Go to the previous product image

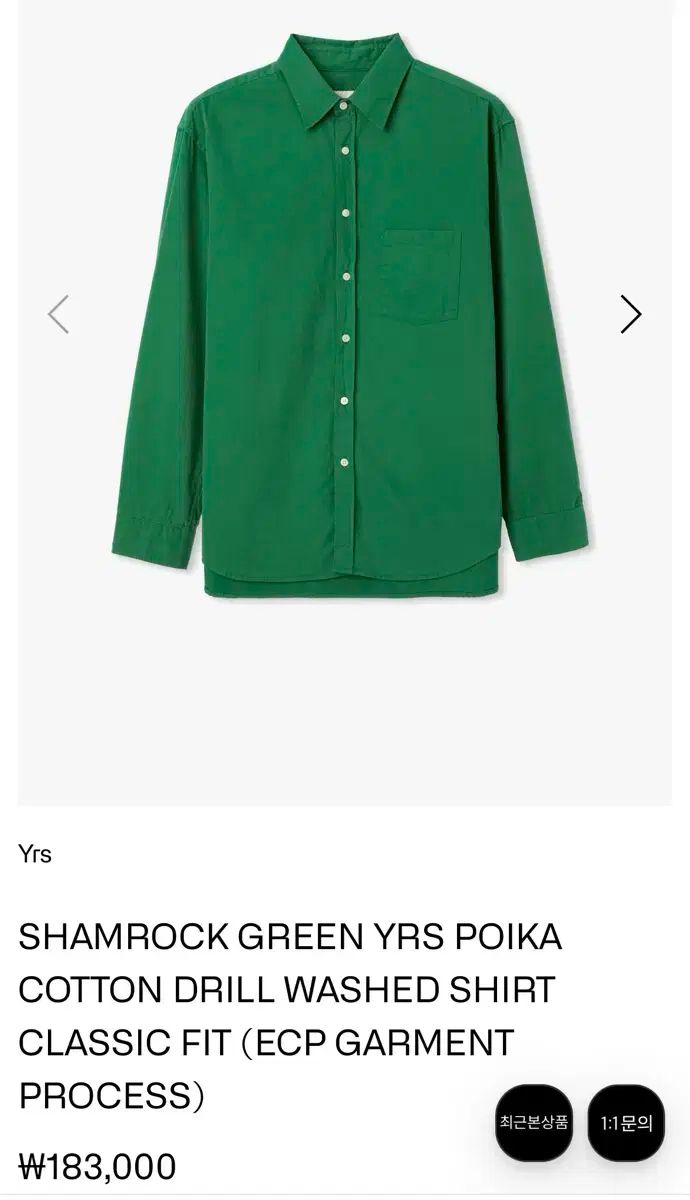pos(59,314)
